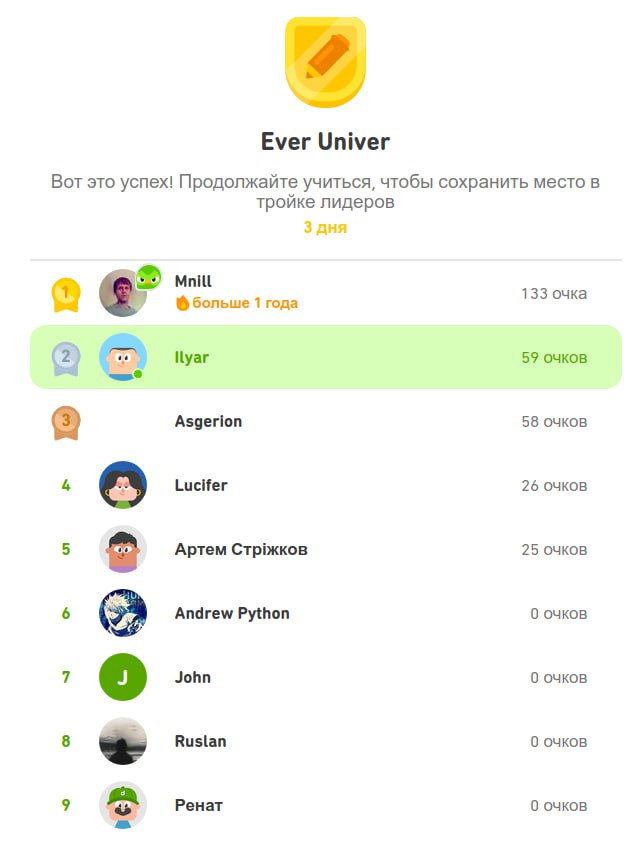View Lucifer's profile
The width and height of the screenshot is (643, 853).
coord(325,485)
